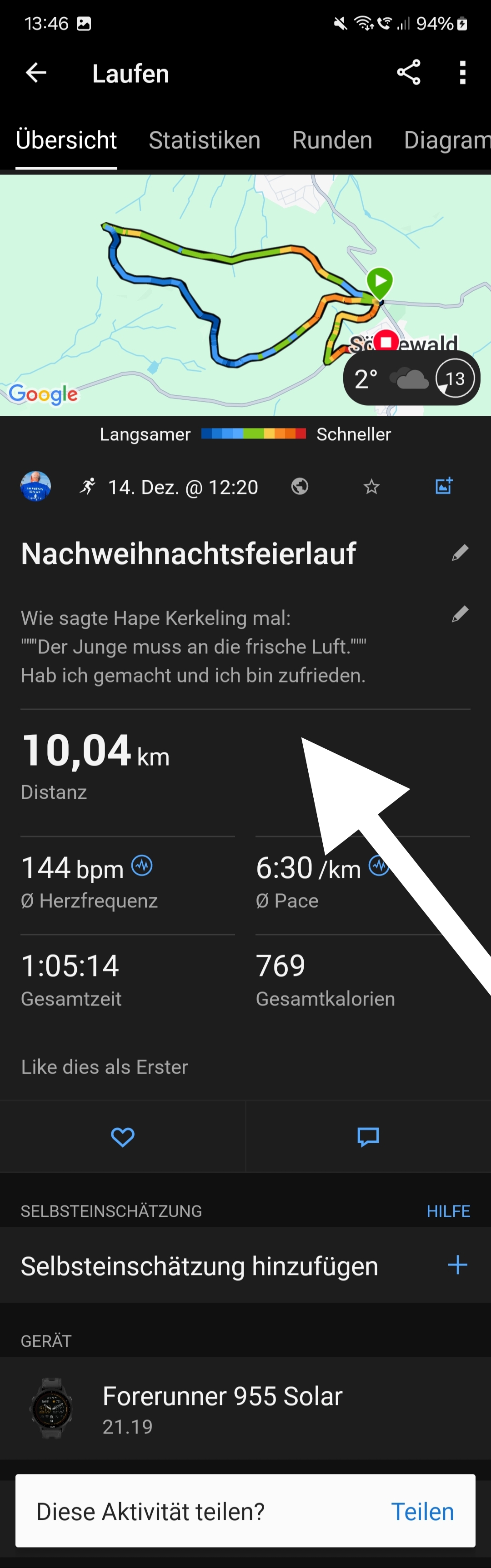491x1568 pixels.
Task: Add a photo to the activity
Action: pyautogui.click(x=443, y=486)
